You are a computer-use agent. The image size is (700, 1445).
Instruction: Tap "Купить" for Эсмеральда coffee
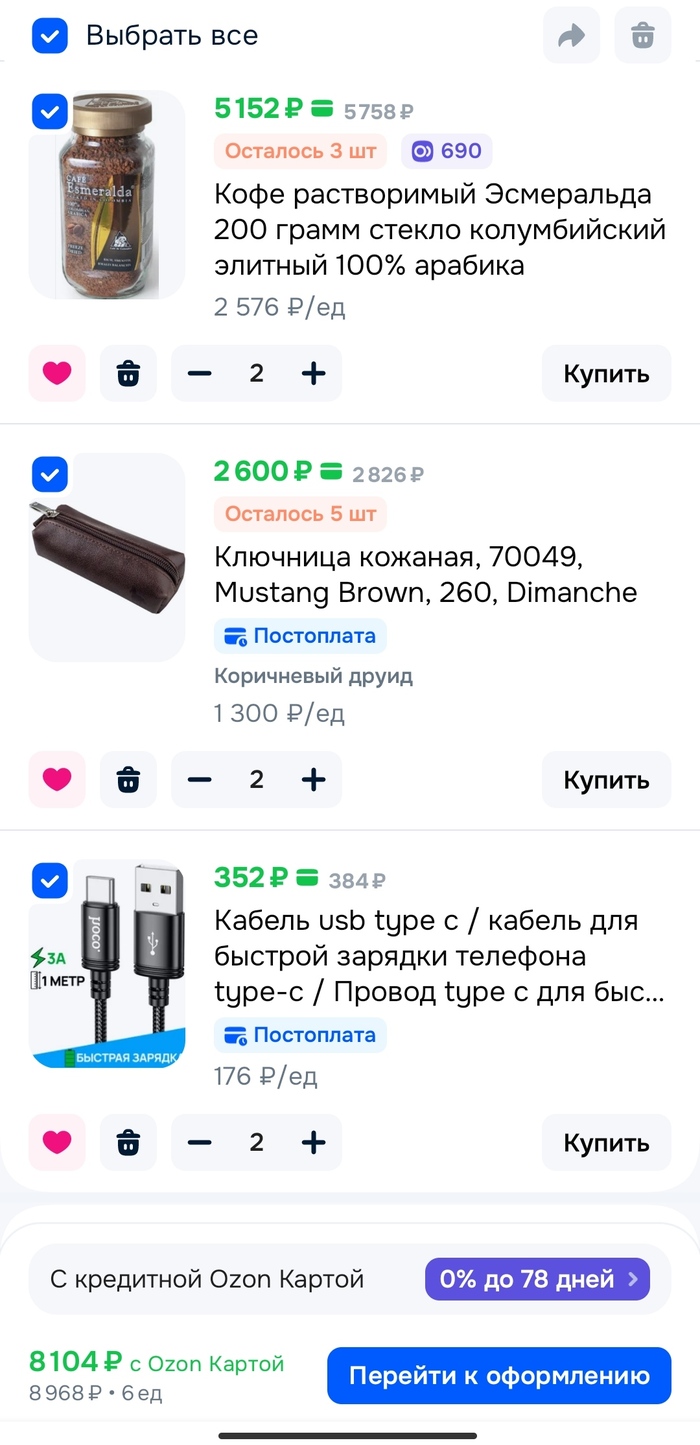click(606, 374)
